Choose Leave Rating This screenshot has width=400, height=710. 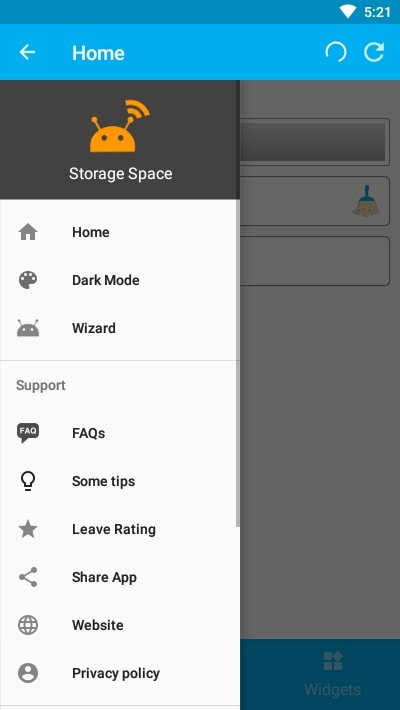[120, 529]
